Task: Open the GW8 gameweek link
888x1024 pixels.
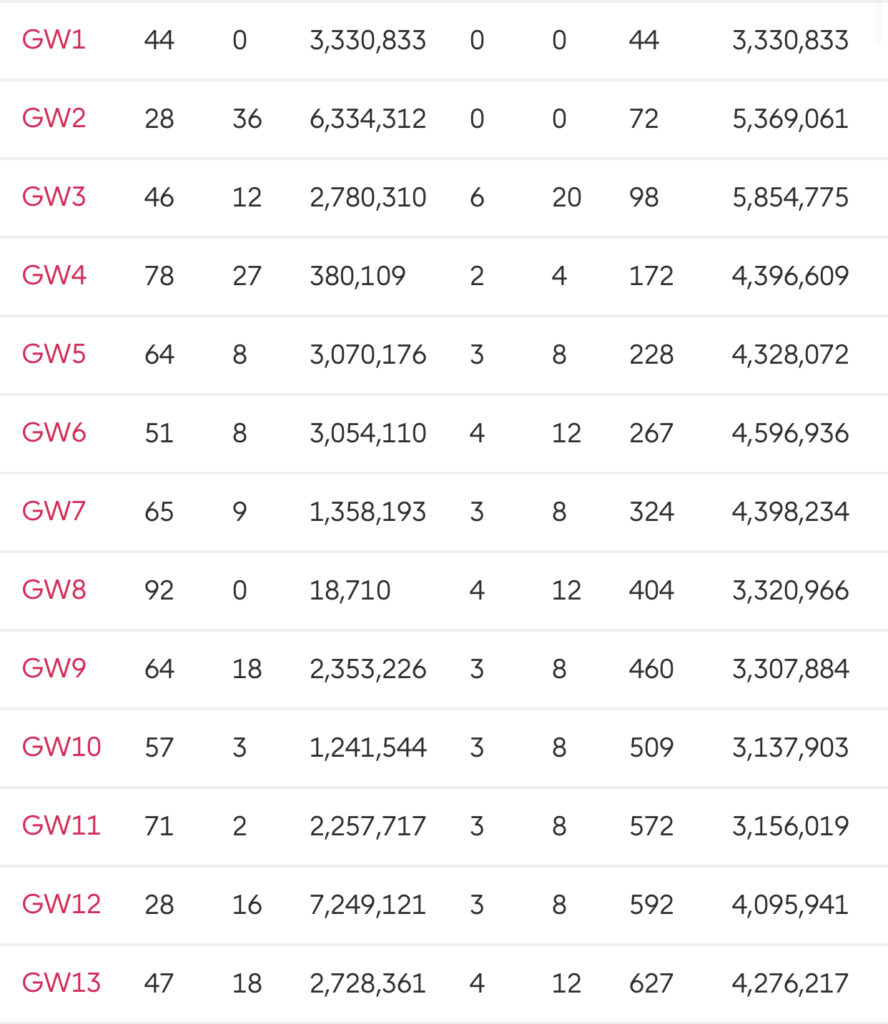Action: (x=54, y=590)
